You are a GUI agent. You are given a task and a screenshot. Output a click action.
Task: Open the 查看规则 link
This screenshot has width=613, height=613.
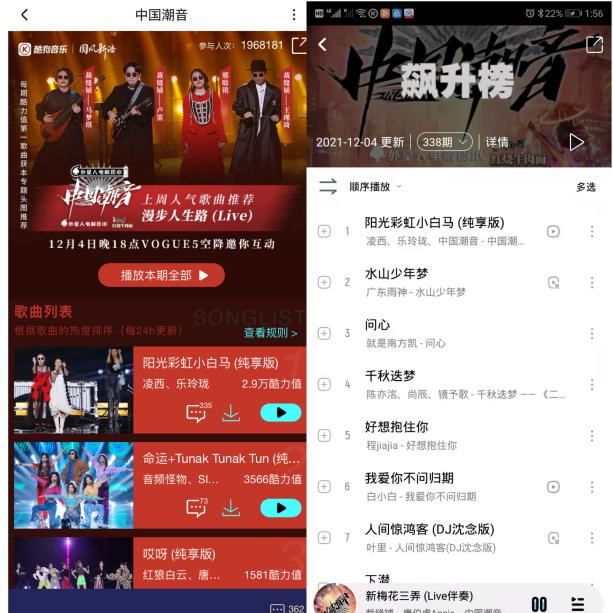(270, 333)
